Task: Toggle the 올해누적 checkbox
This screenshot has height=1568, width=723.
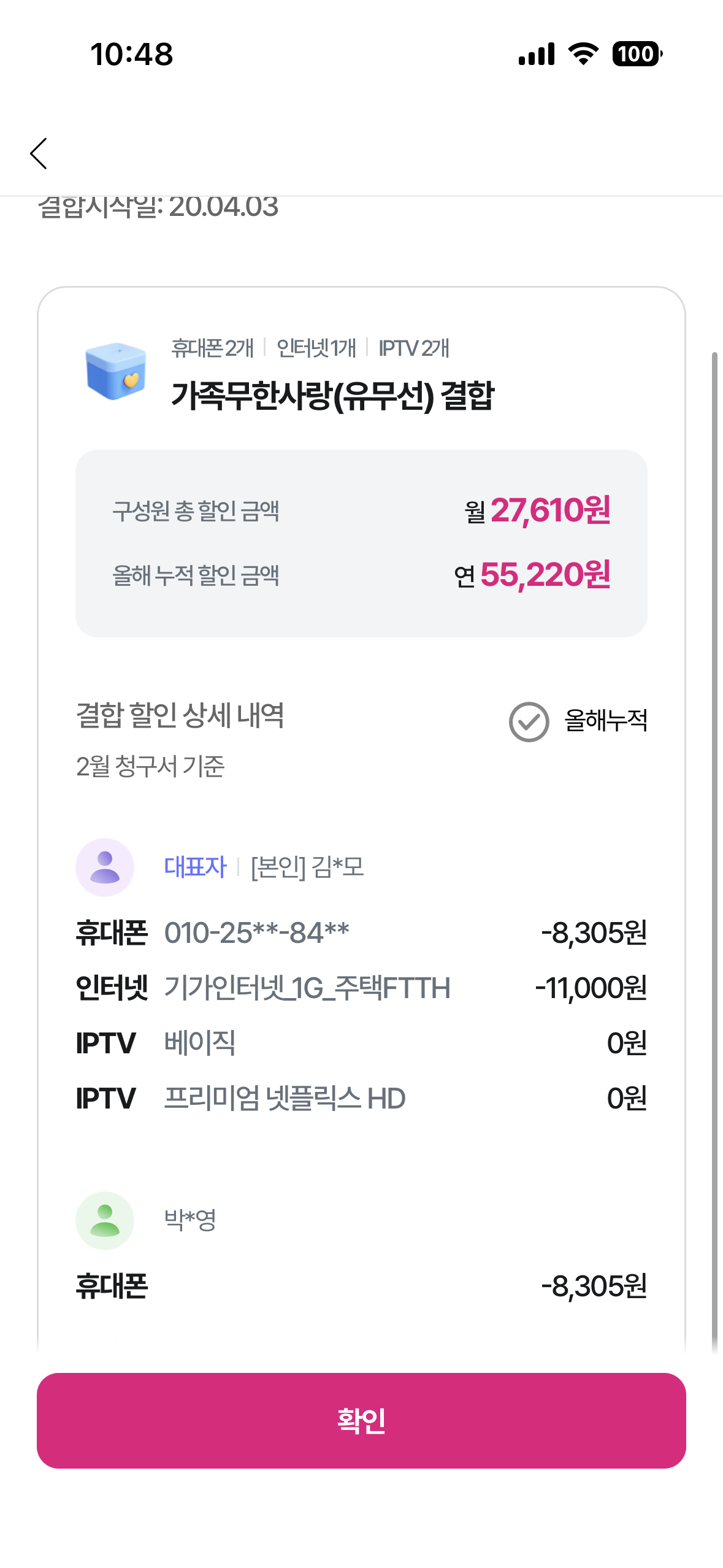Action: (529, 721)
